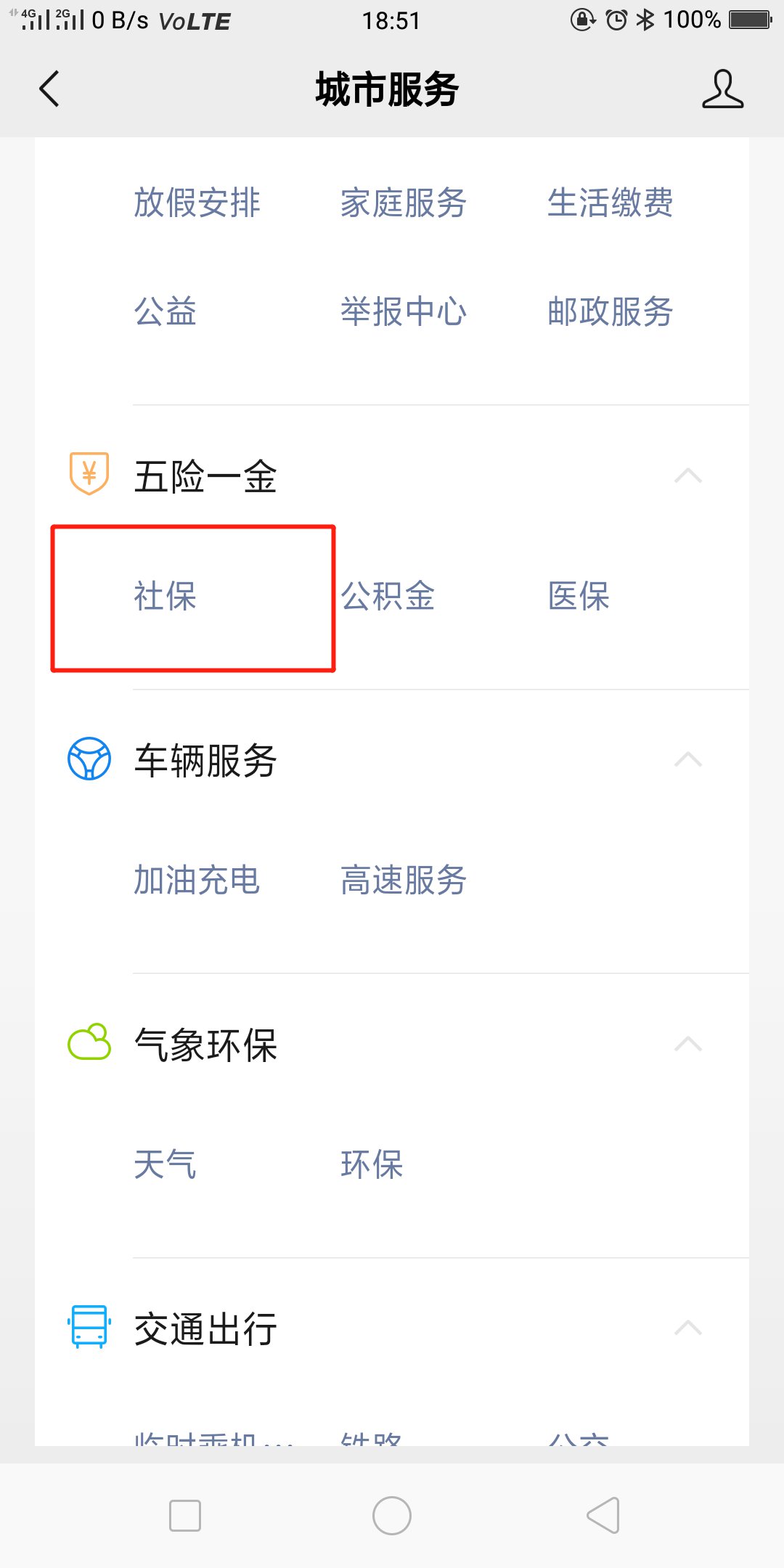Viewport: 784px width, 1568px height.
Task: Open 家庭服务 service
Action: tap(403, 203)
